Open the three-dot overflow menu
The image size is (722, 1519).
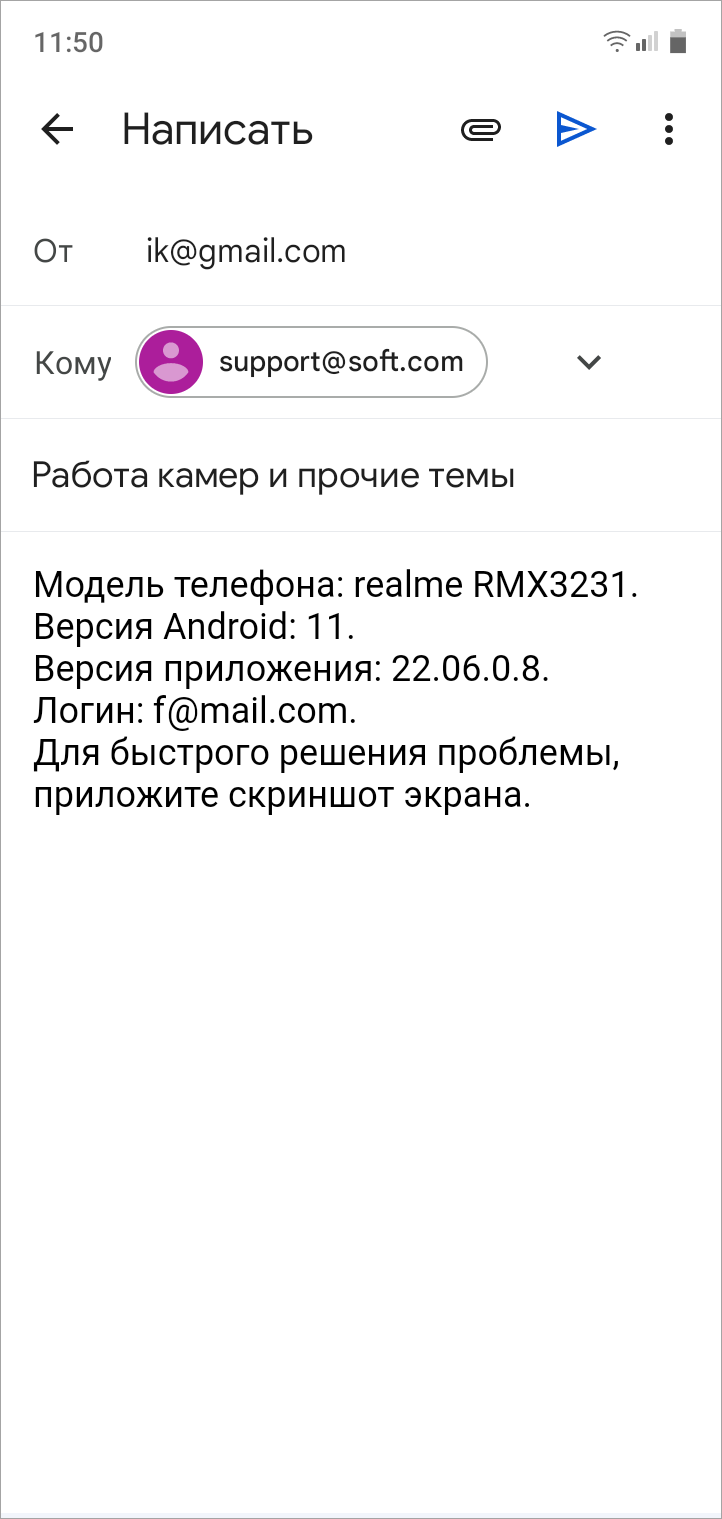[669, 129]
